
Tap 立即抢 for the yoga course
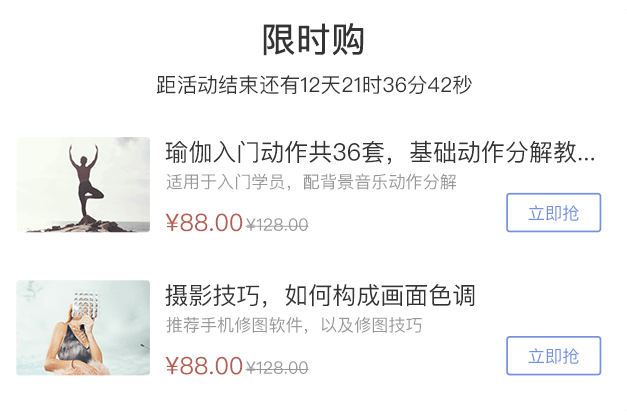tap(553, 213)
